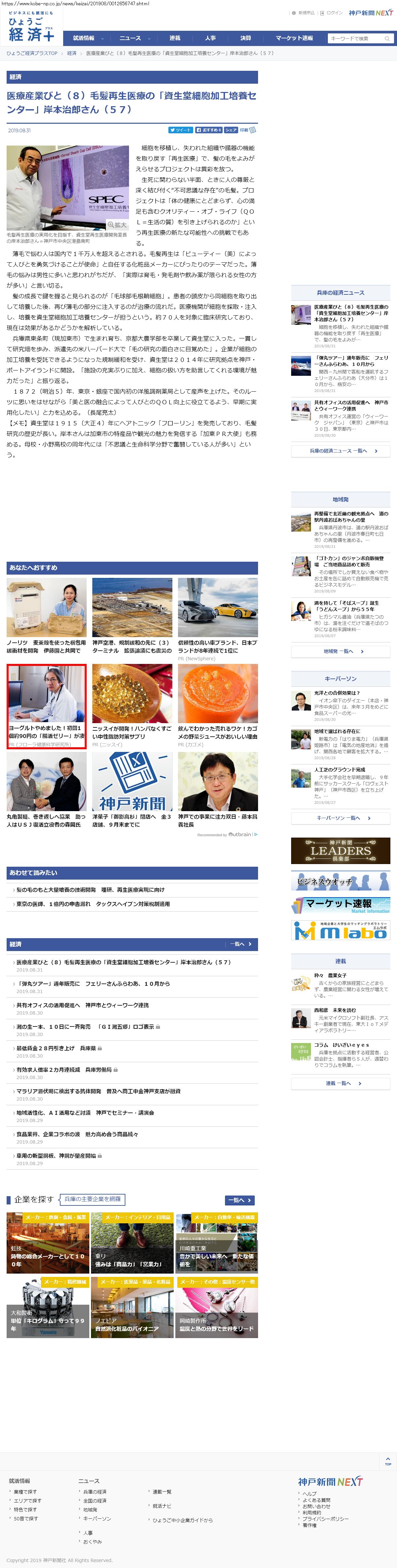Open the M labo banner

coord(340,930)
